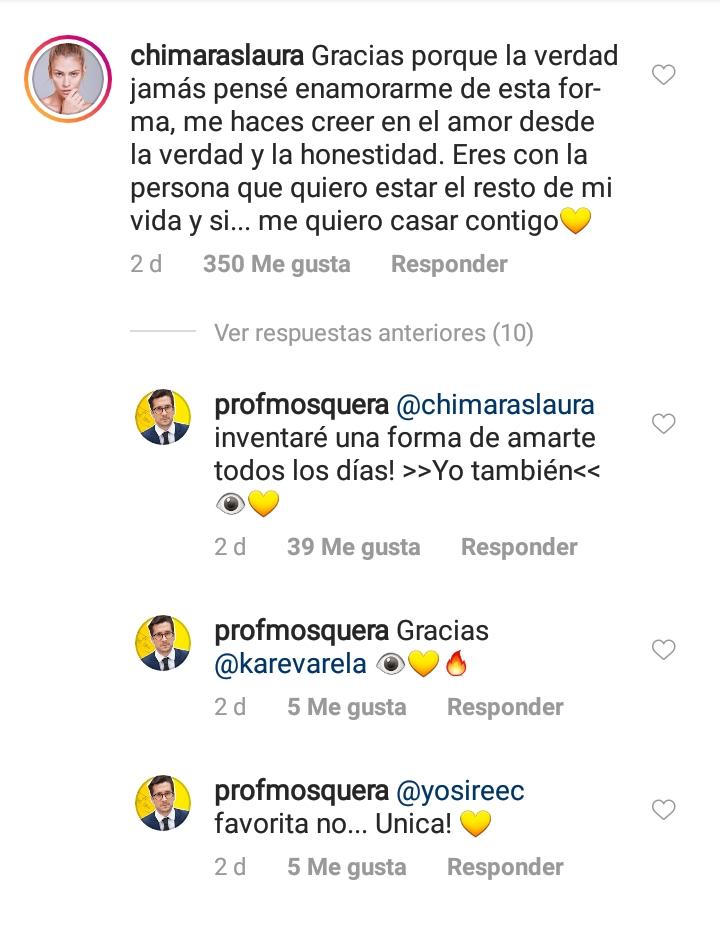This screenshot has width=720, height=931.
Task: Reply to the 'favorita no... Unica!' comment
Action: click(x=504, y=867)
